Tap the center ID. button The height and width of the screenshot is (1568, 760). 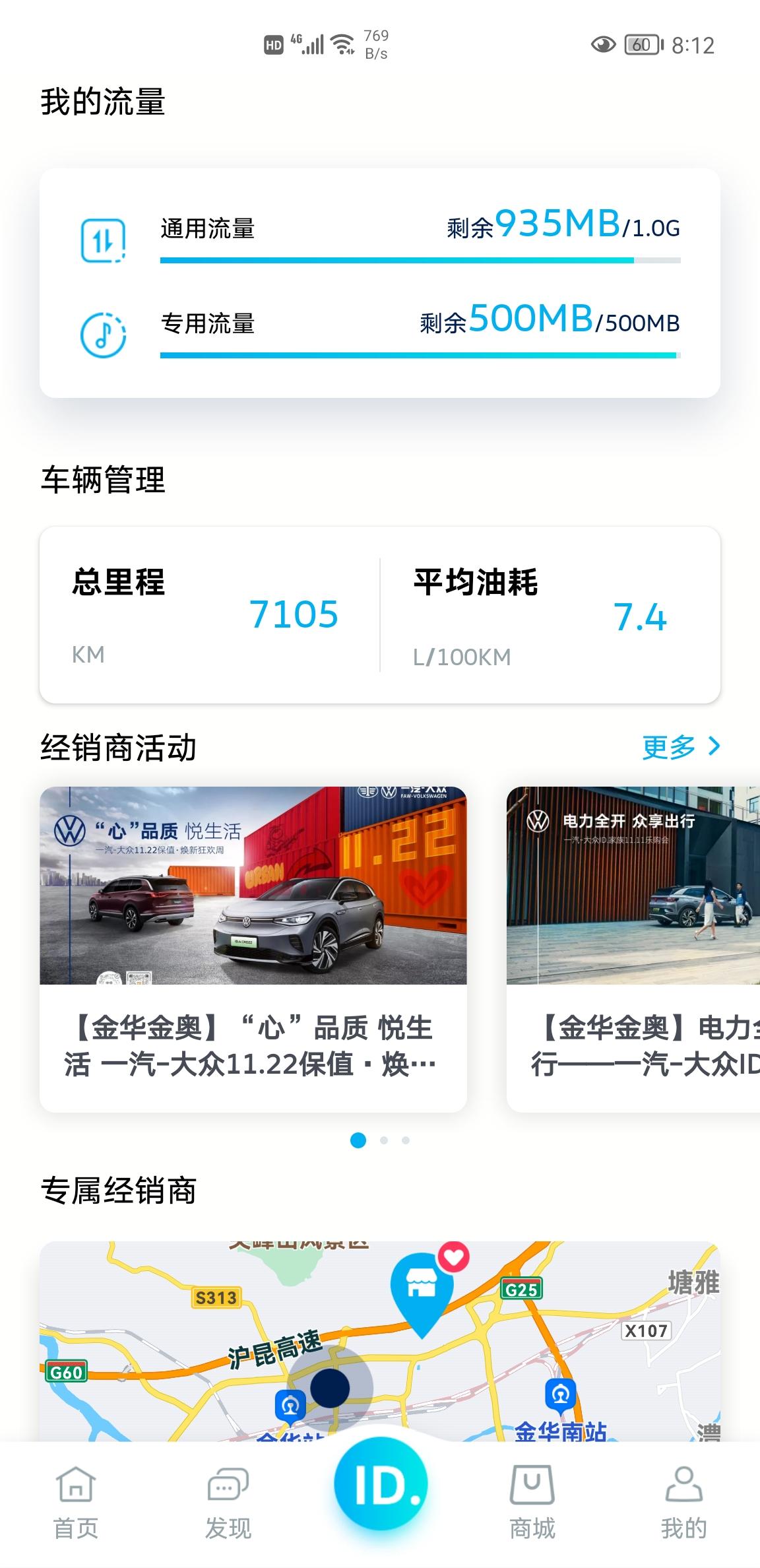(x=381, y=1484)
